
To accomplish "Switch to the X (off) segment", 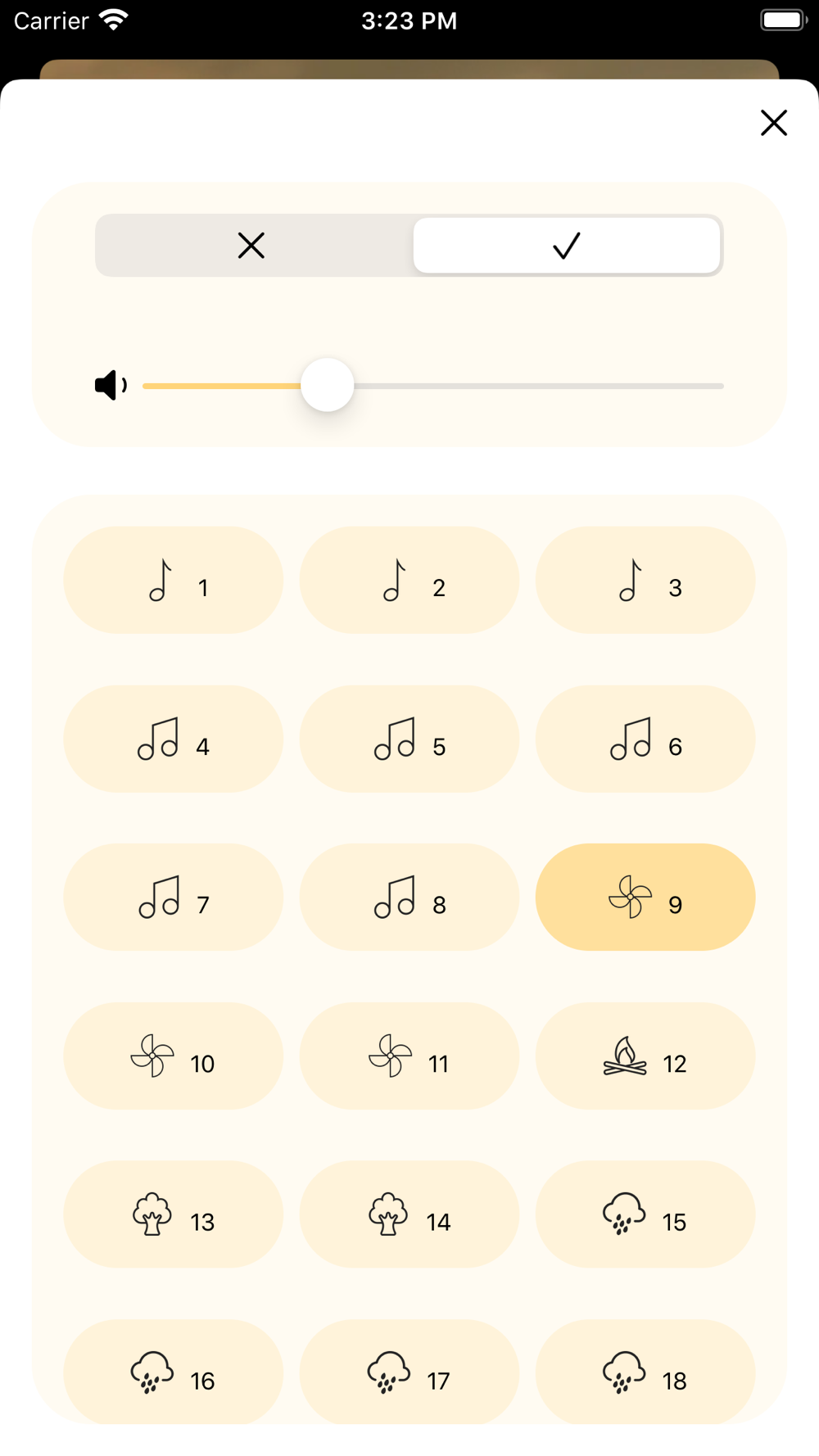I will pos(252,246).
